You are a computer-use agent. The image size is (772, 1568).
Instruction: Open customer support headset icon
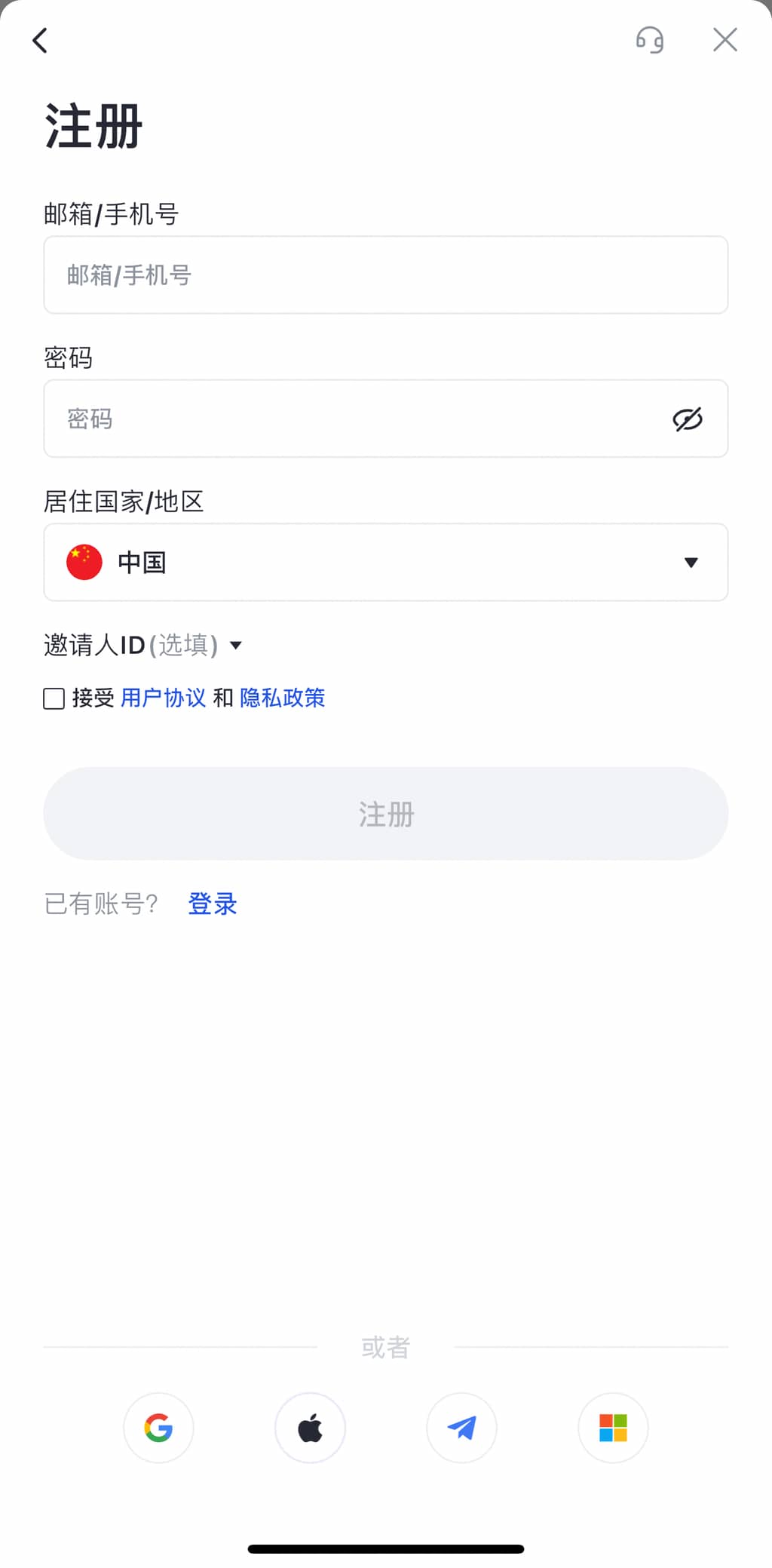click(x=649, y=40)
